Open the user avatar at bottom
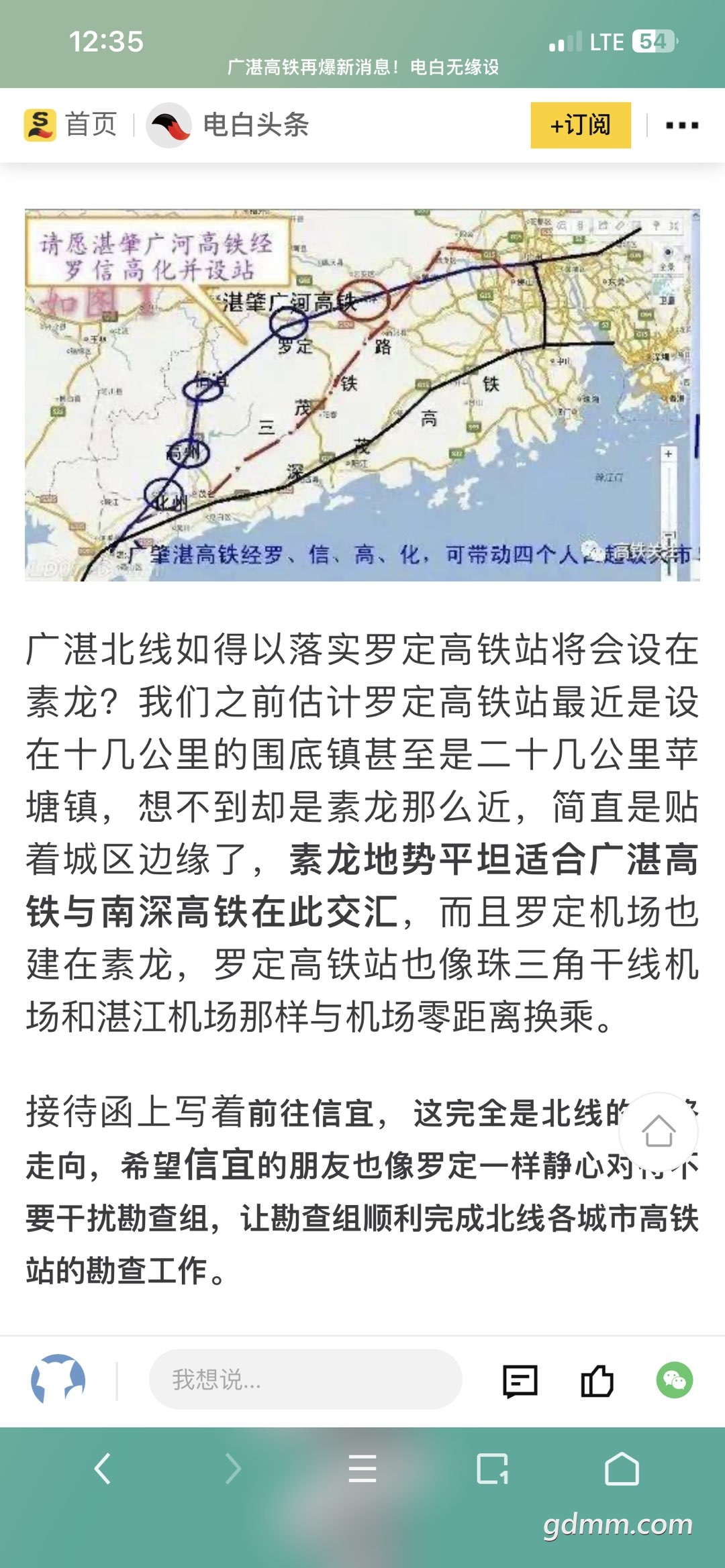This screenshot has width=725, height=1568. coord(58,1379)
